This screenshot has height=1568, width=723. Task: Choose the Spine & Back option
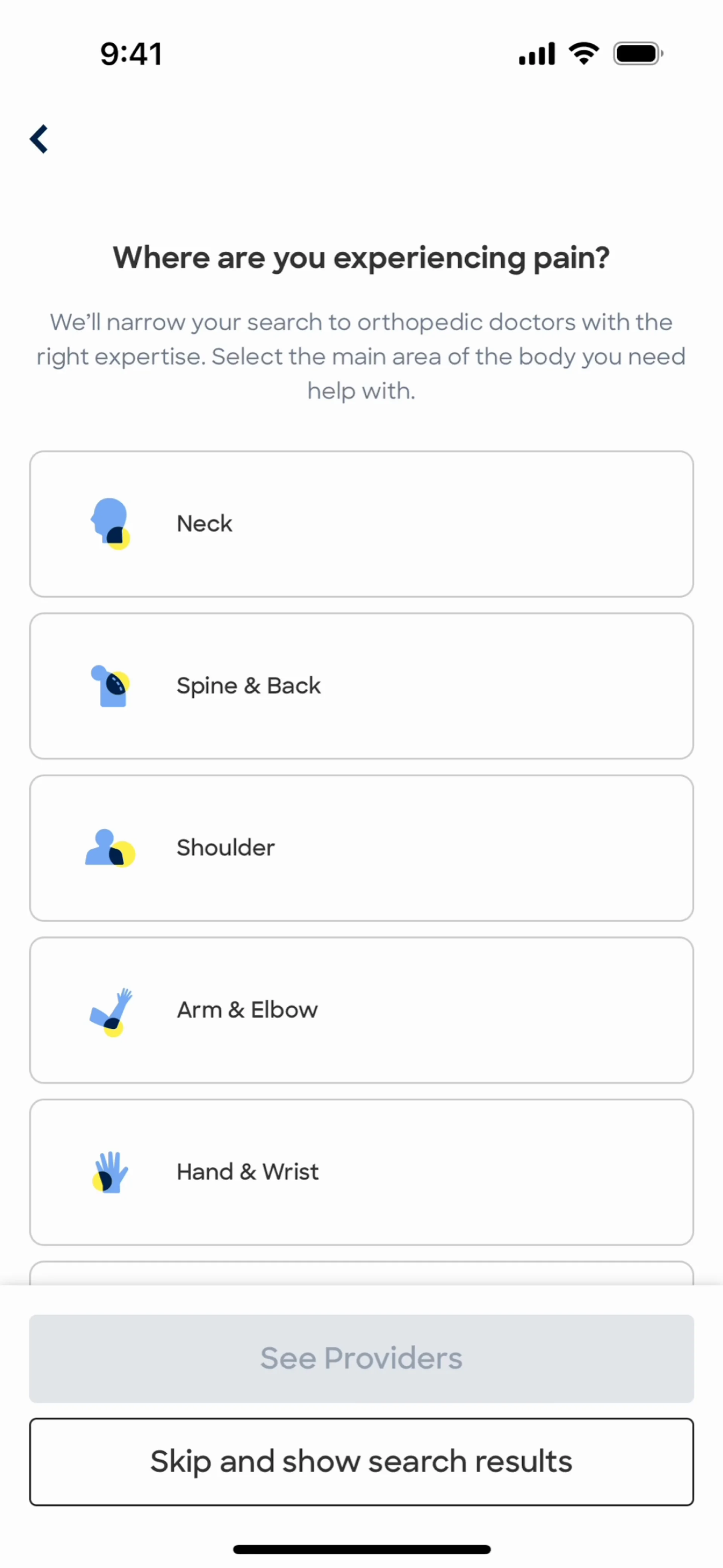361,685
